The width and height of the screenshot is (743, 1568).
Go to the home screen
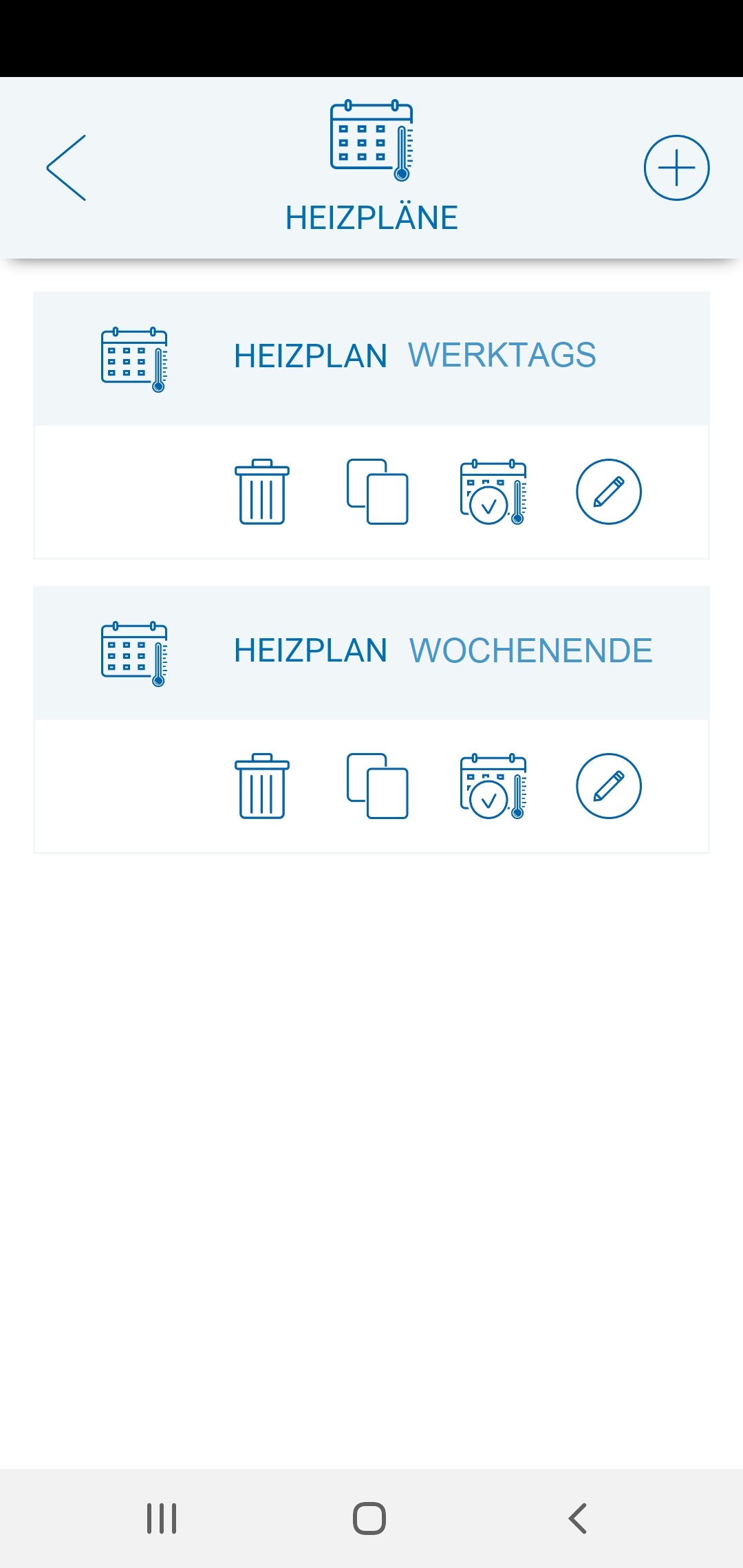[369, 1518]
